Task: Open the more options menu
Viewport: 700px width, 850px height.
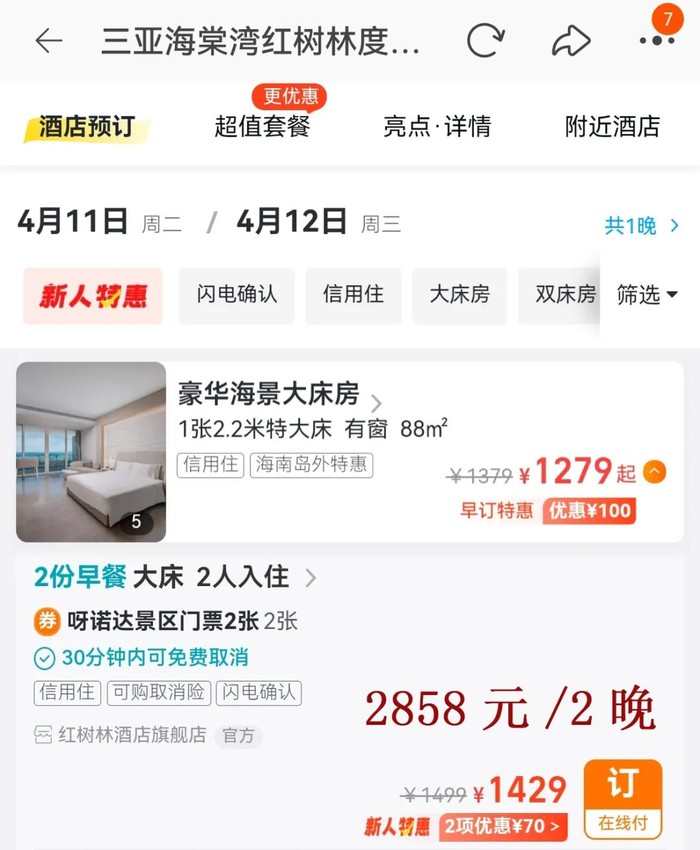Action: pos(656,40)
